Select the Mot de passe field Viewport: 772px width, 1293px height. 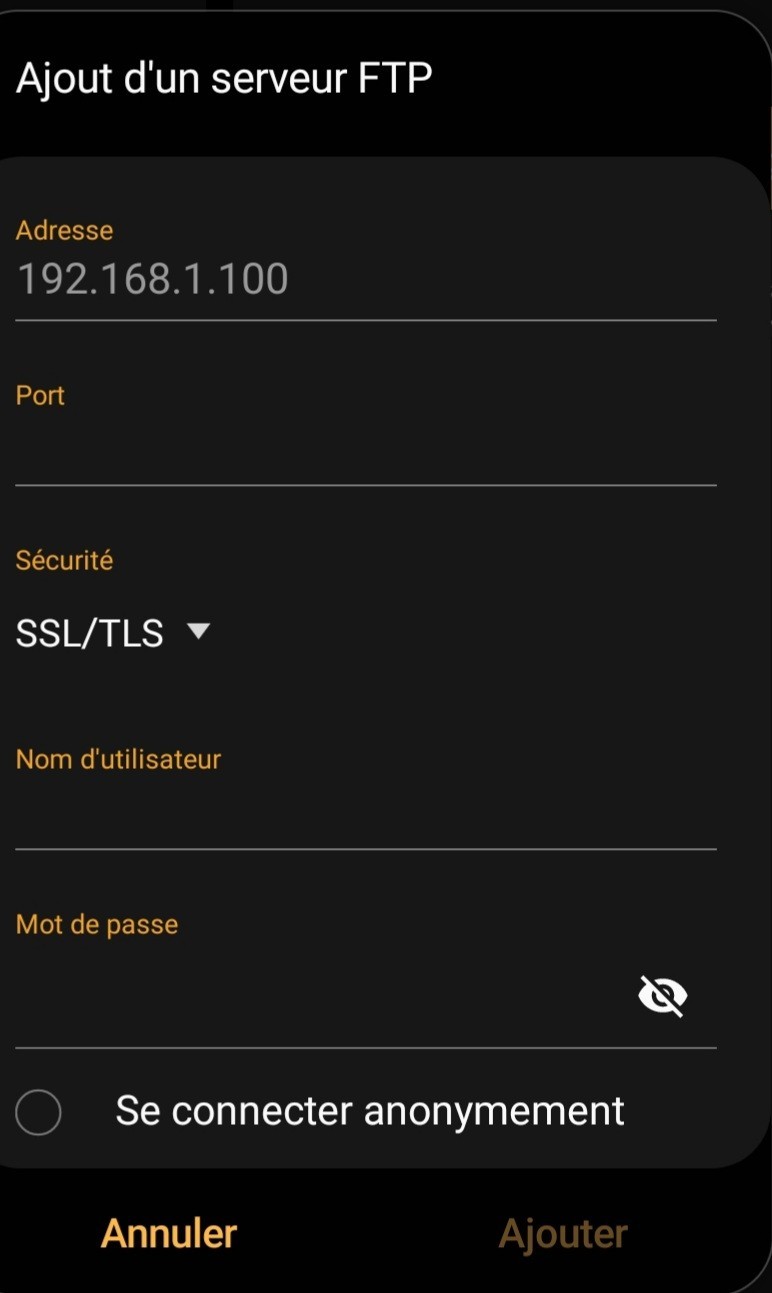tap(320, 998)
